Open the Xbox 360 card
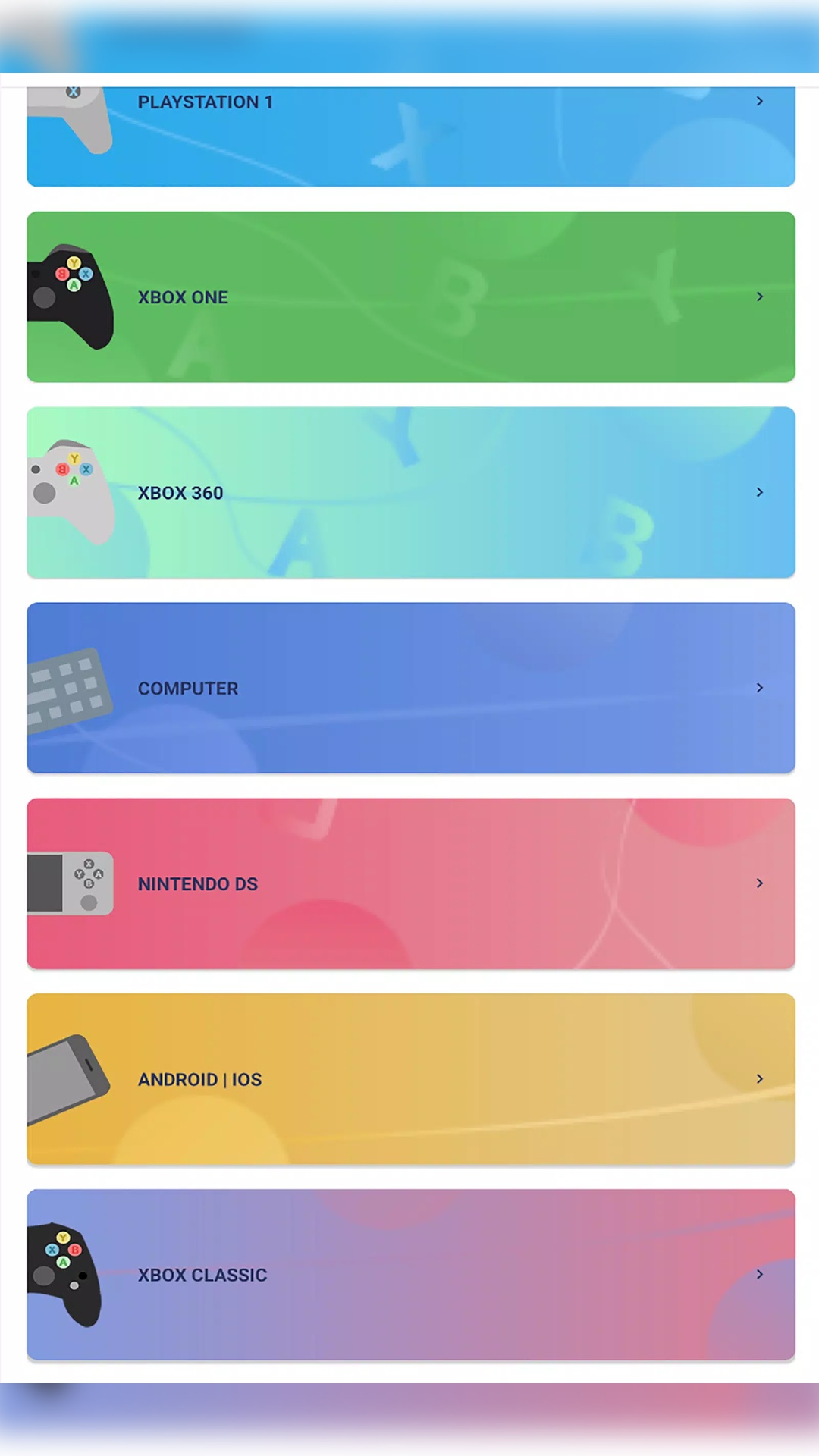Image resolution: width=819 pixels, height=1456 pixels. click(x=411, y=492)
